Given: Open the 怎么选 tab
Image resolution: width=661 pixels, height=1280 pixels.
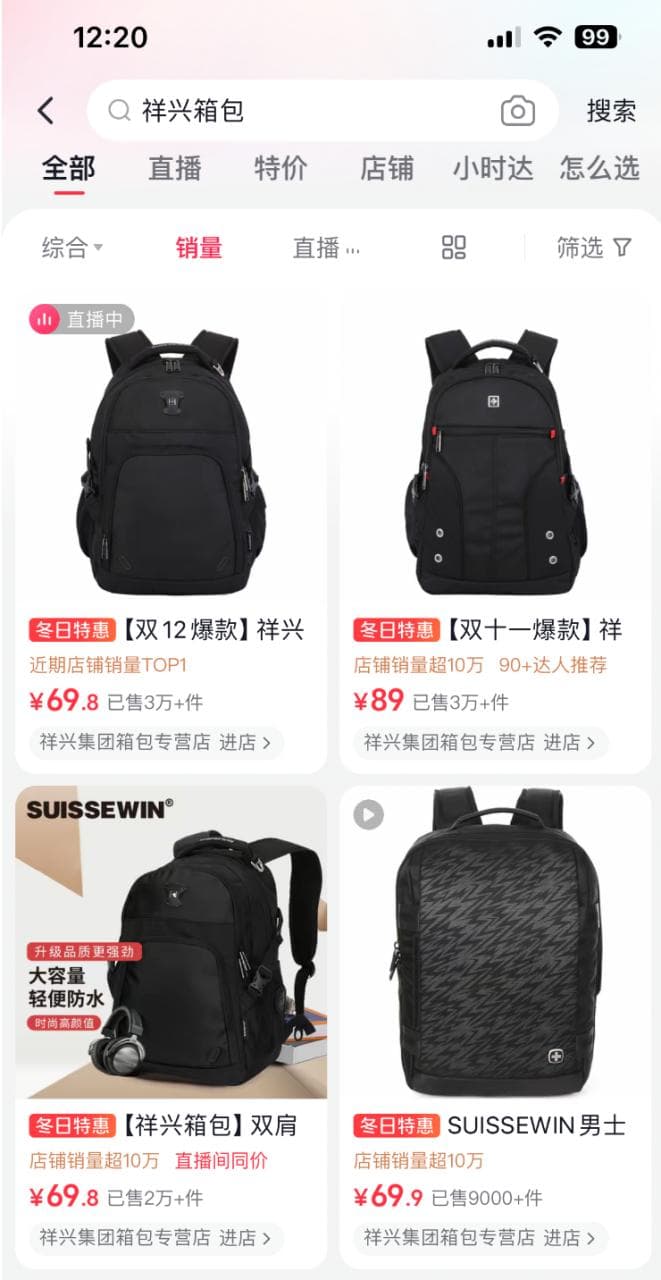Looking at the screenshot, I should 598,168.
